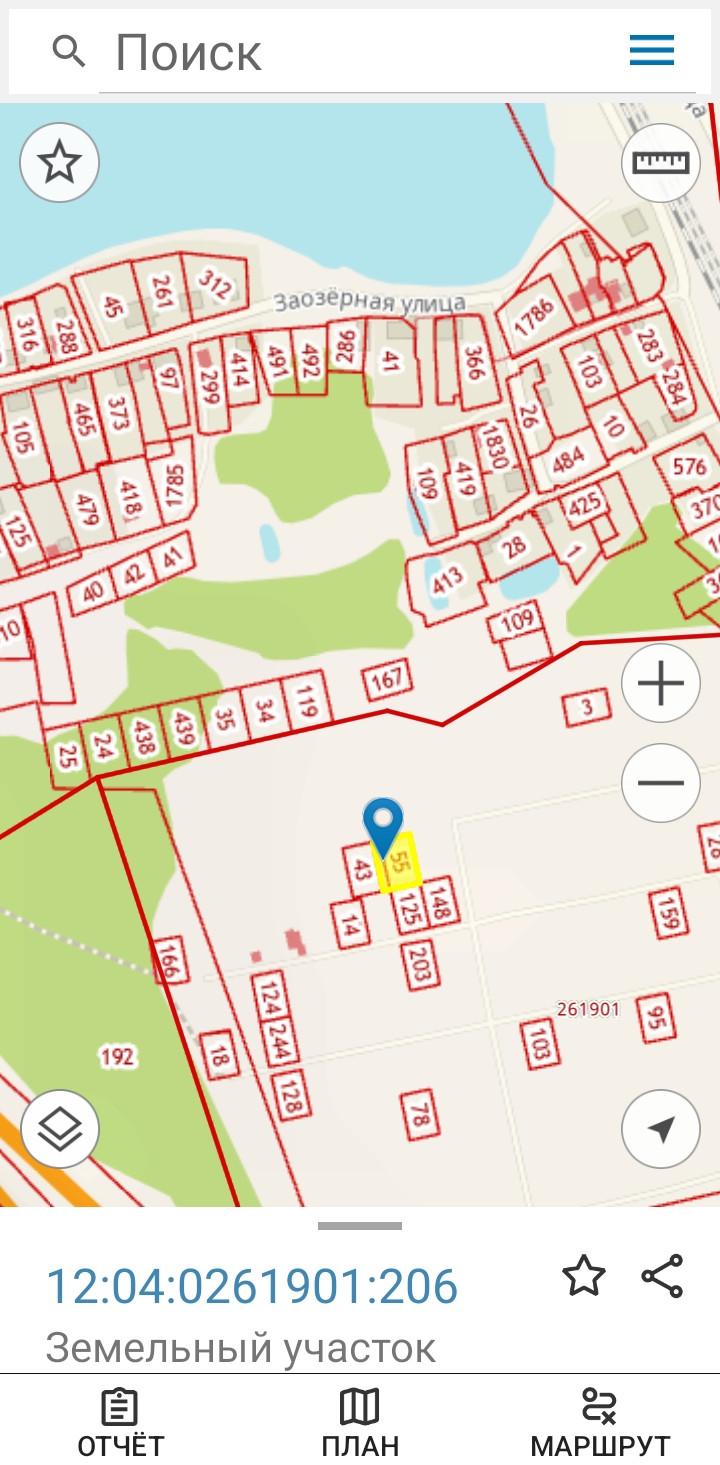Share the parcel 12:04:0261901:206
This screenshot has width=720, height=1465.
pyautogui.click(x=662, y=1277)
